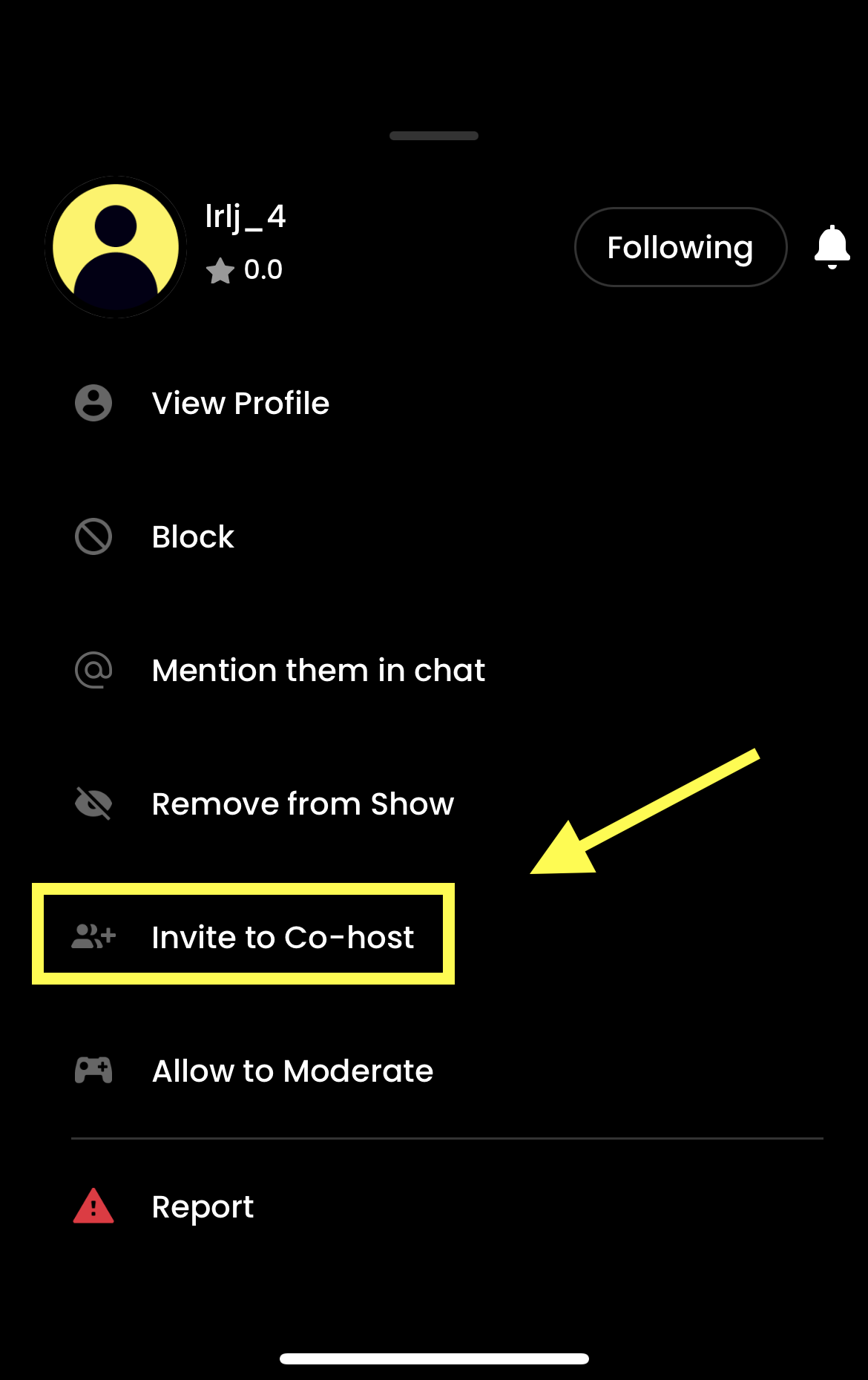Screen dimensions: 868x1380
Task: Choose Block from the options list
Action: (193, 536)
